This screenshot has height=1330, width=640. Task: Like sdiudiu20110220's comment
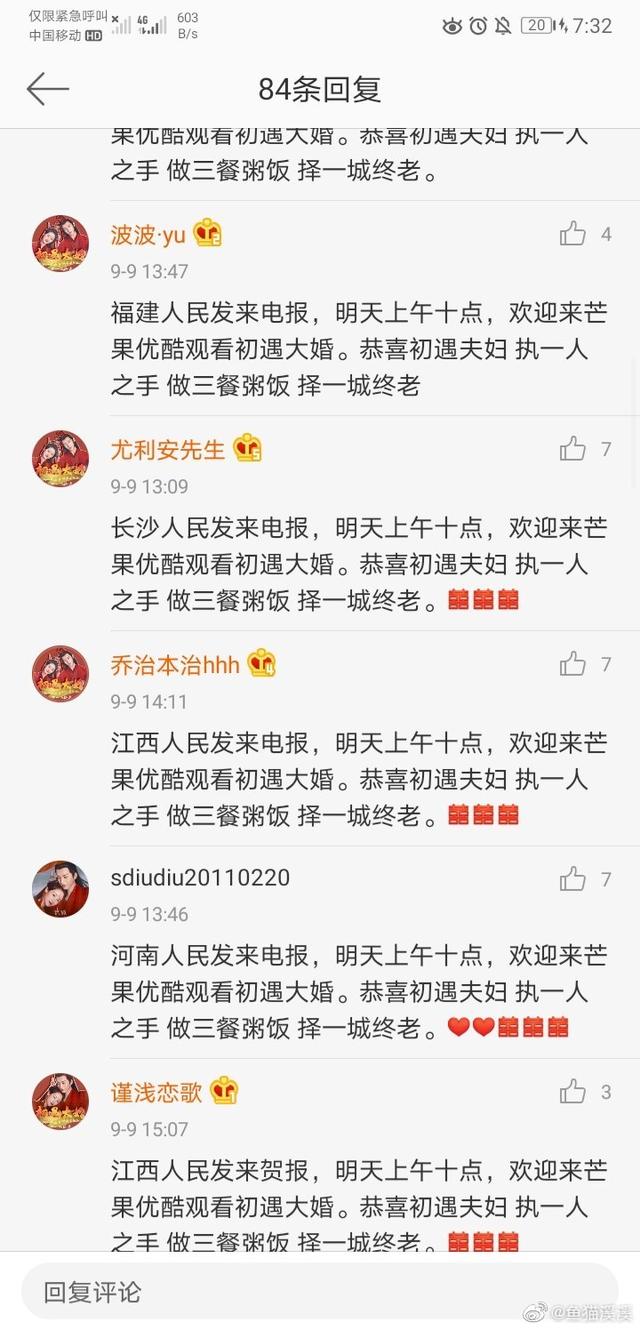point(573,879)
